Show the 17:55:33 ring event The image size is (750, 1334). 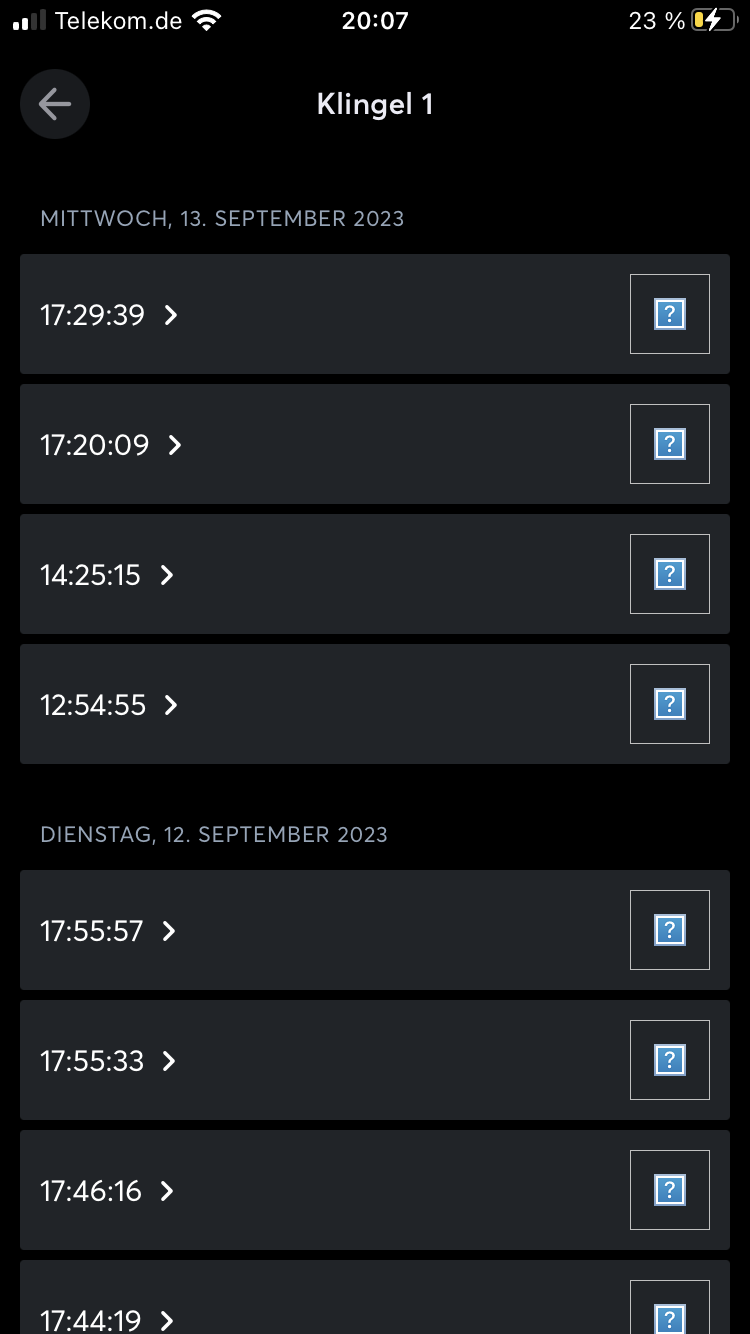[109, 1061]
